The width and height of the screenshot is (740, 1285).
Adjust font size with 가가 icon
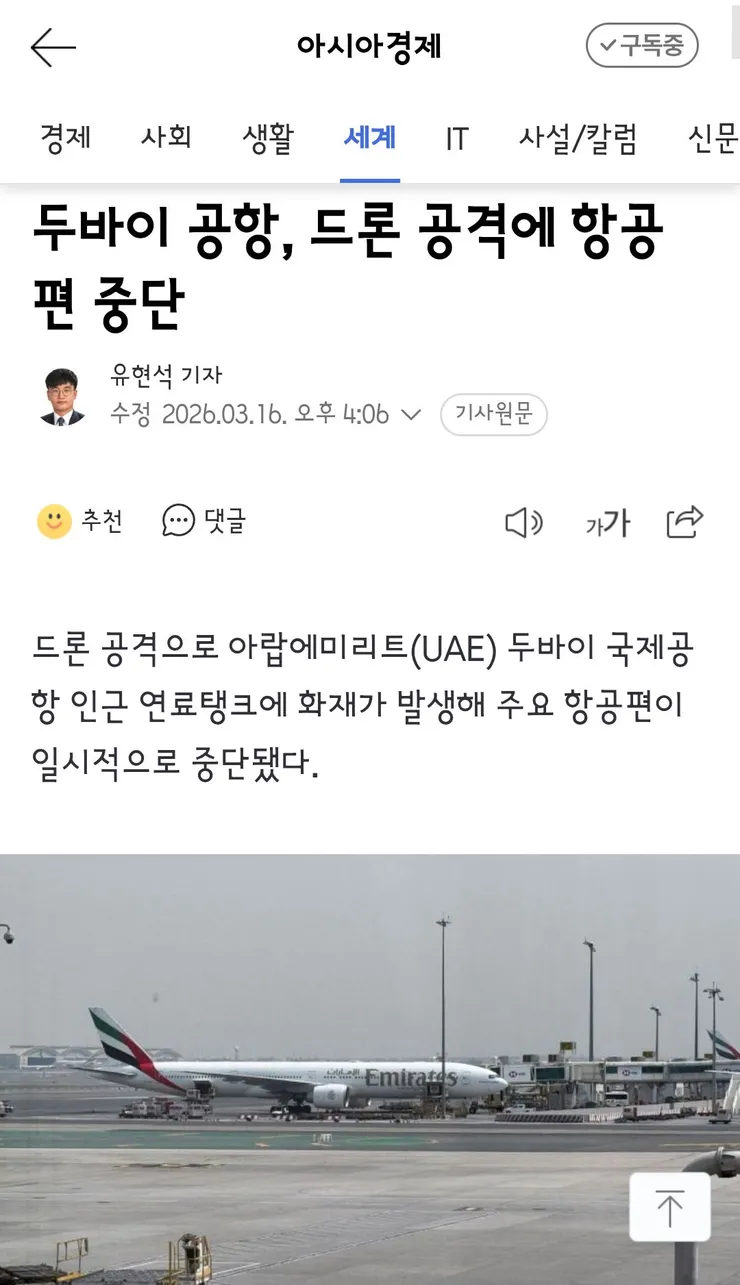pyautogui.click(x=607, y=522)
